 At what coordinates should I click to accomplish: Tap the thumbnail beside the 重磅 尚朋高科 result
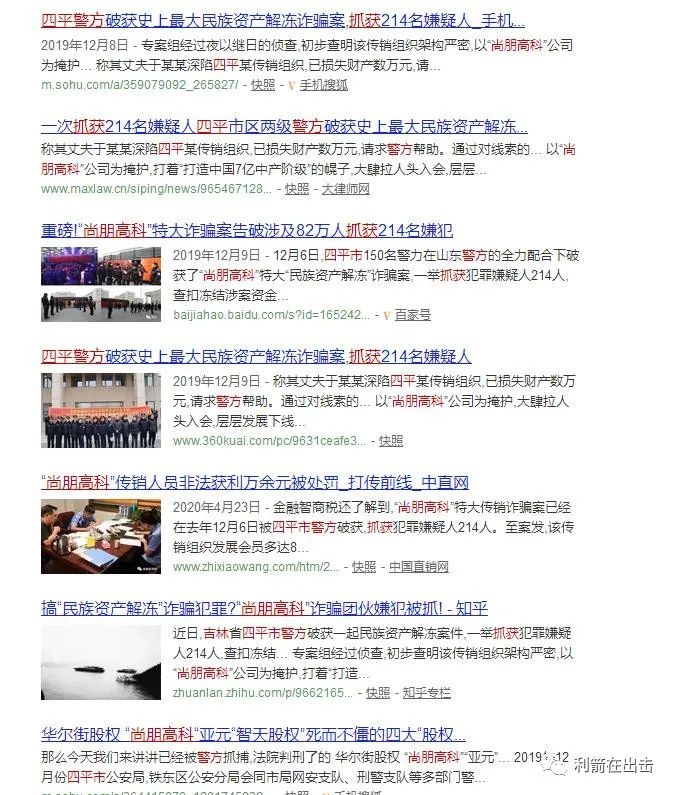100,283
